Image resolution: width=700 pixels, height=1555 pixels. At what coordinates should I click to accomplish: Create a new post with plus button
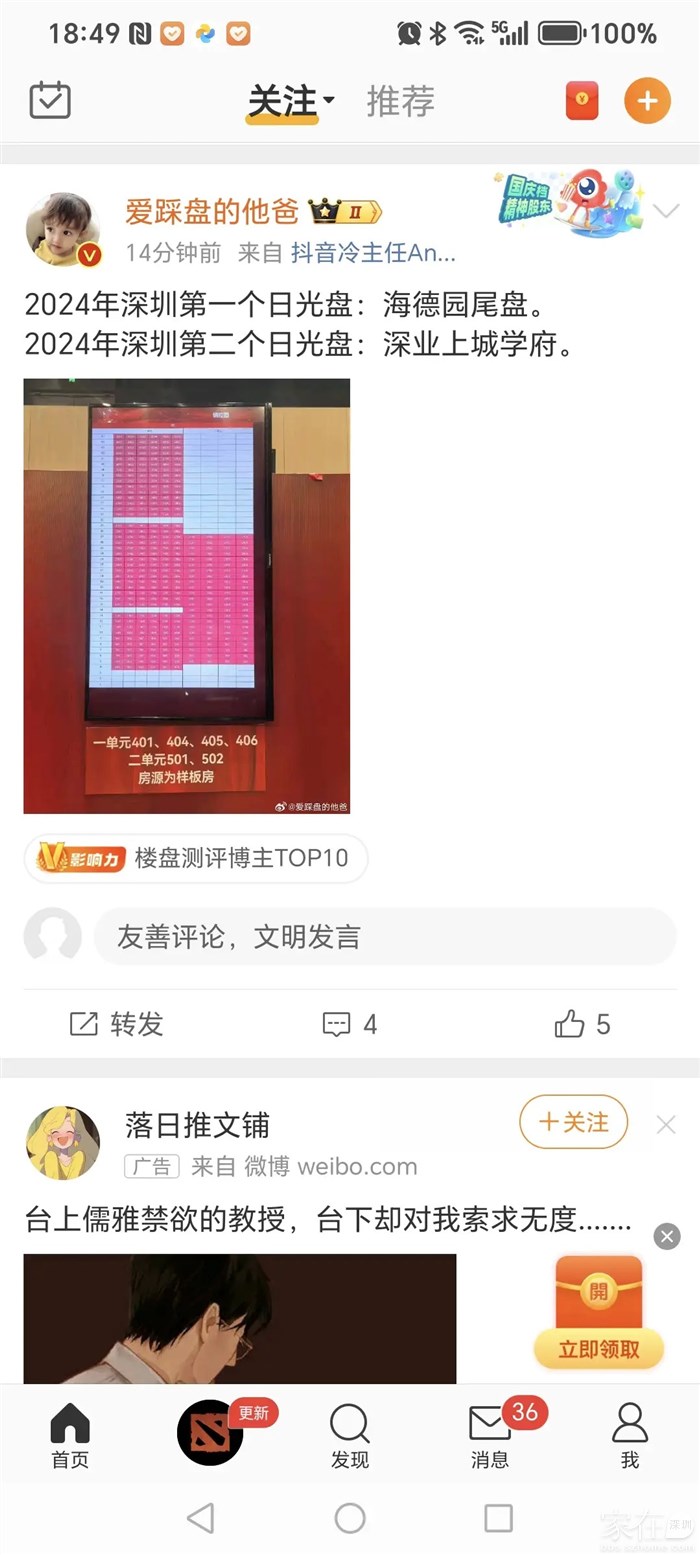(647, 101)
